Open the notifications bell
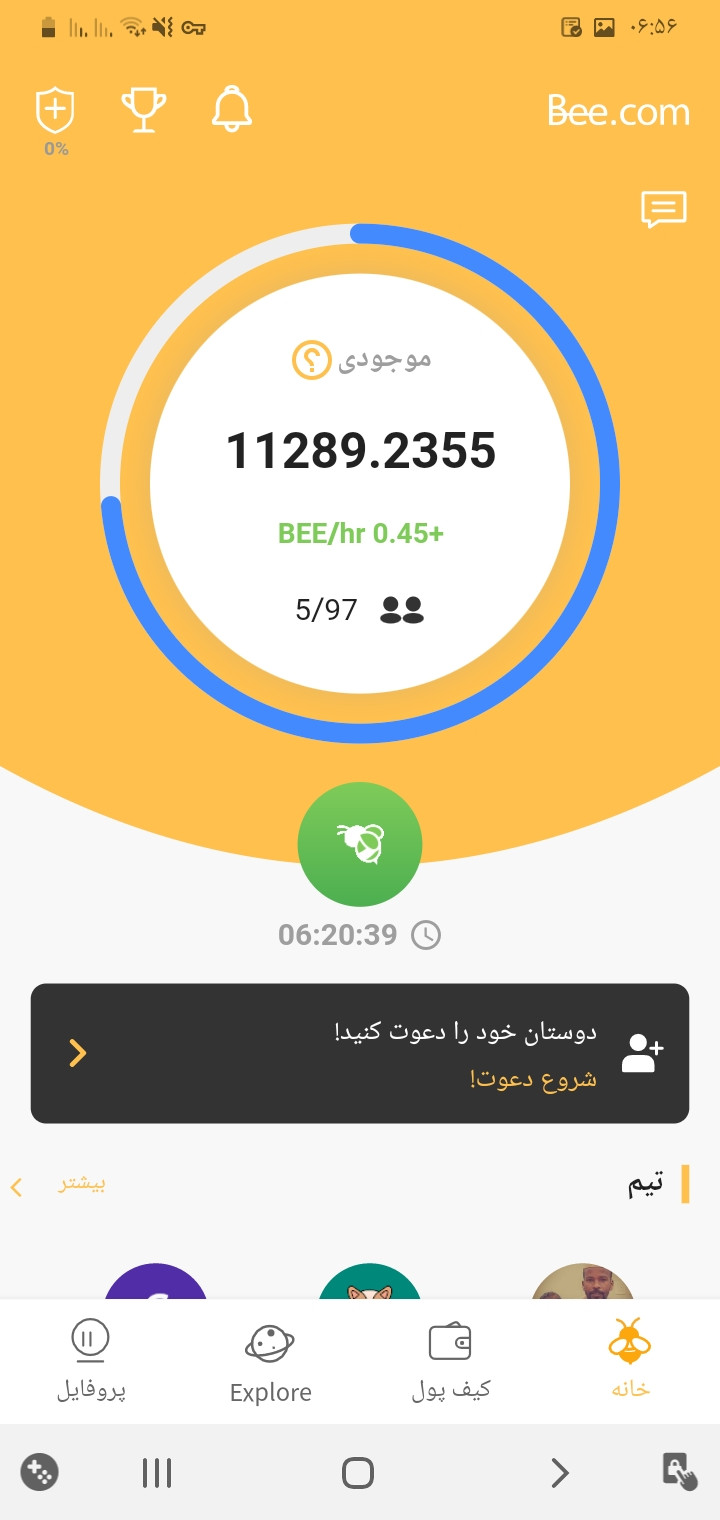 232,109
